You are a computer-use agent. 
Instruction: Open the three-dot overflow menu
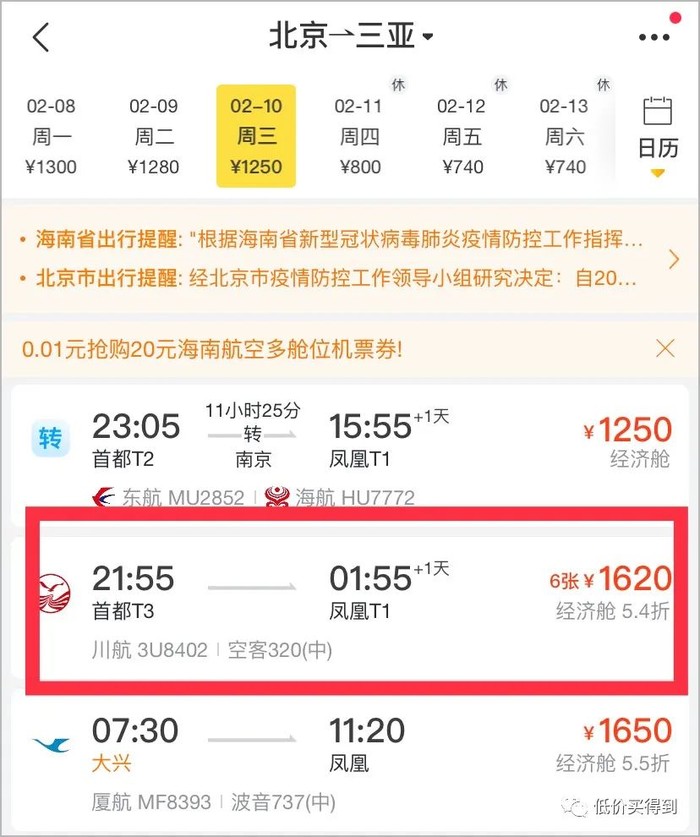(x=654, y=37)
